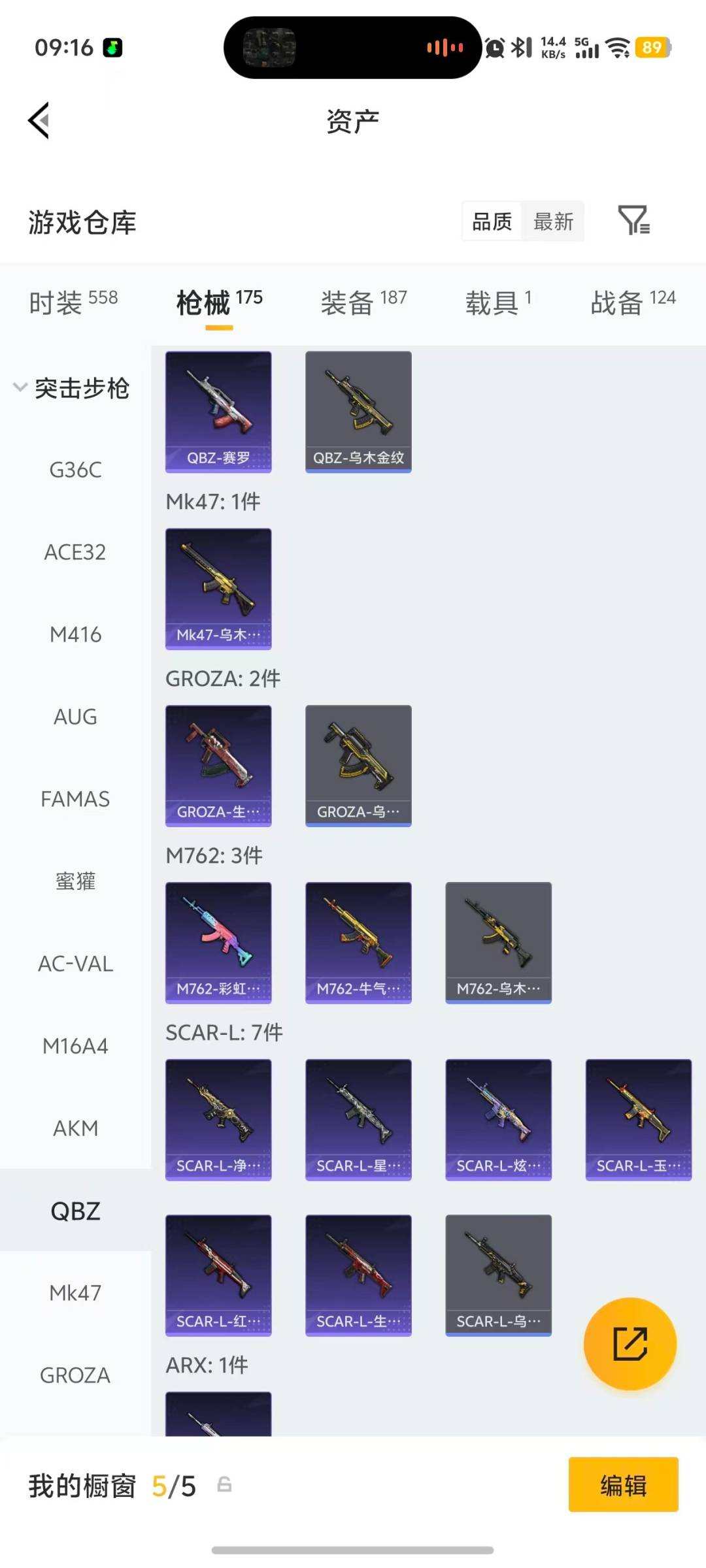This screenshot has width=706, height=1568.
Task: Open the 载具 tab
Action: tap(498, 302)
